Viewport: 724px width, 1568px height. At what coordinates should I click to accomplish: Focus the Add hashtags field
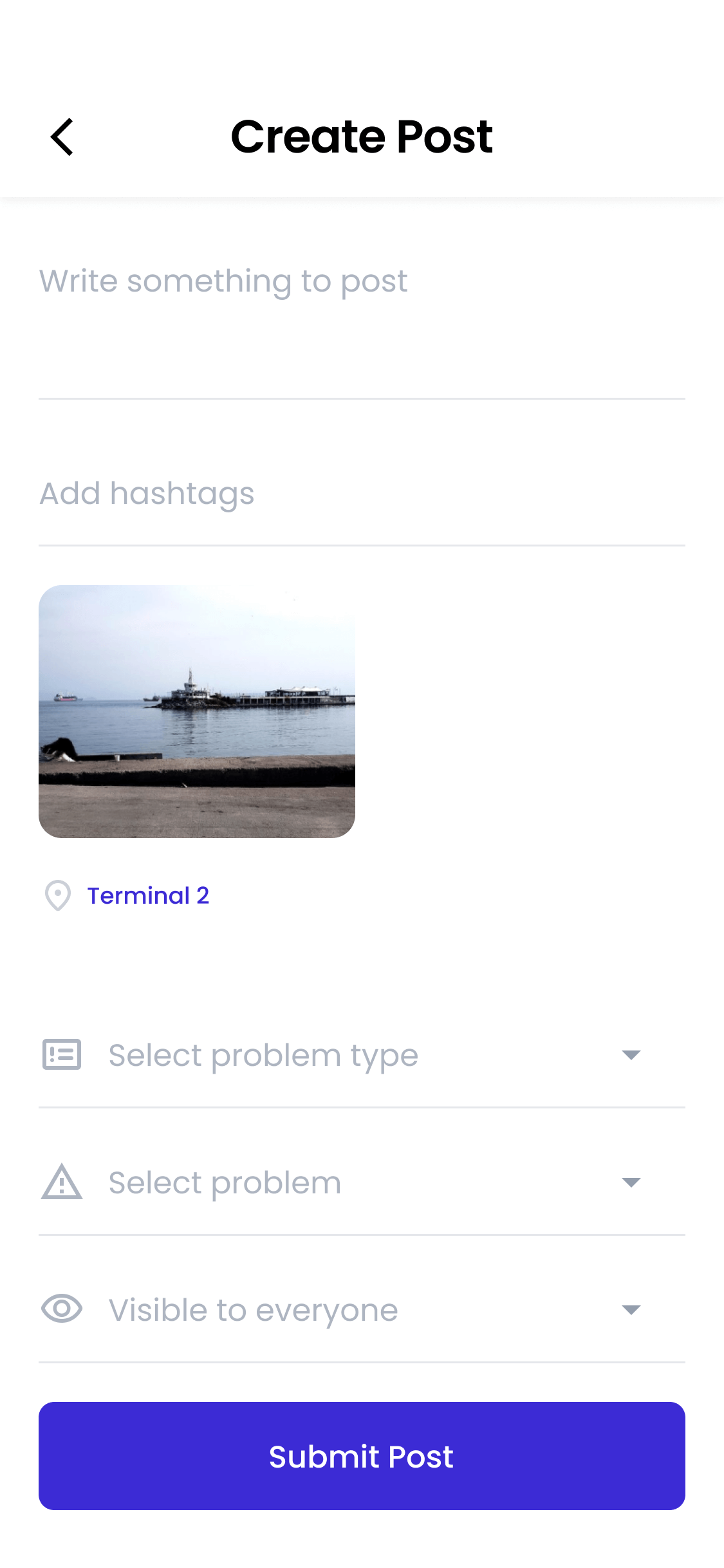[360, 494]
